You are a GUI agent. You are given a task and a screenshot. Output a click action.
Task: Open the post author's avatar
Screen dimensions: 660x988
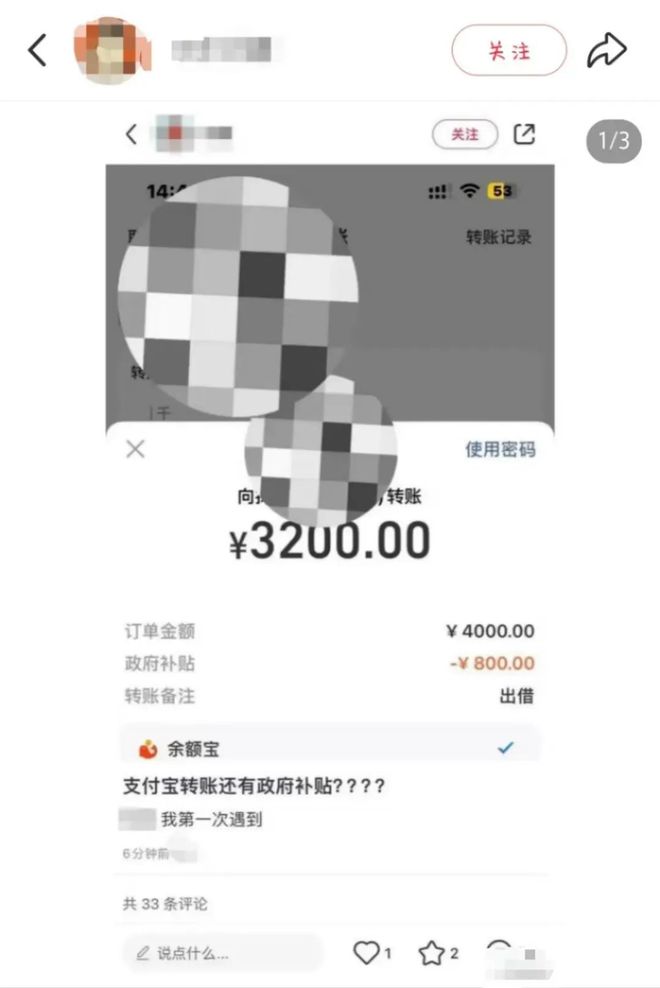(113, 50)
